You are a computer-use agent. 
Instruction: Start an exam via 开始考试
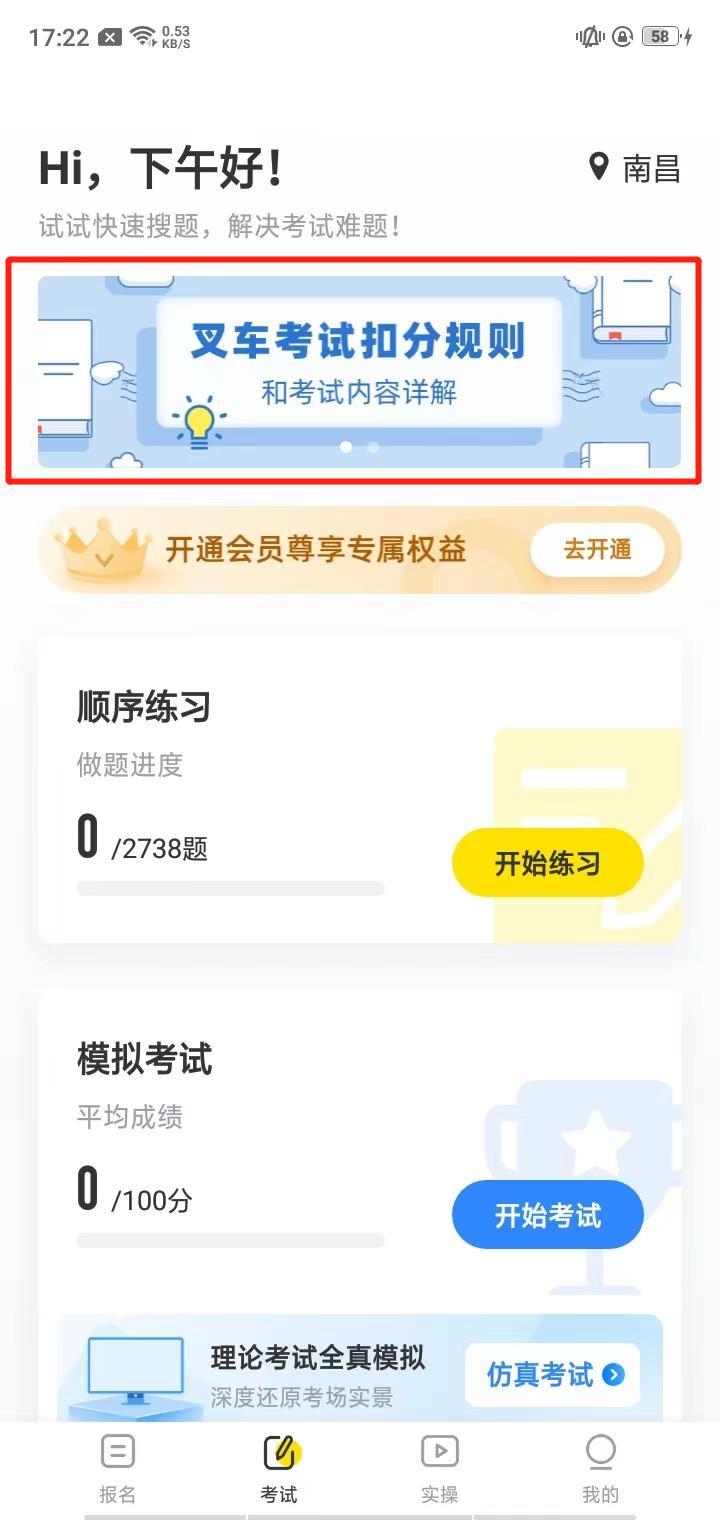(x=548, y=1214)
